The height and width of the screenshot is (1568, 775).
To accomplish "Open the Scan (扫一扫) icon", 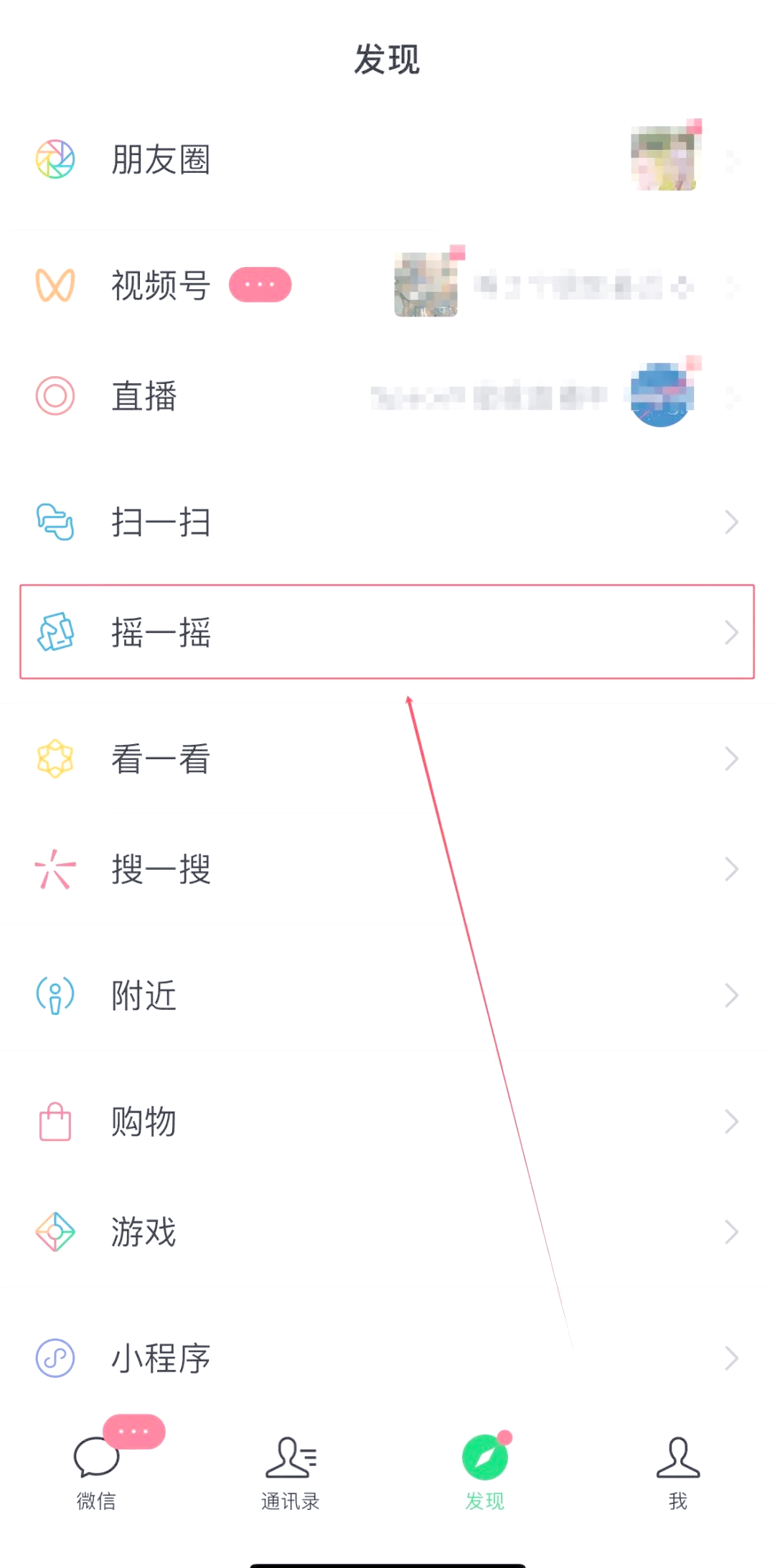I will [54, 522].
